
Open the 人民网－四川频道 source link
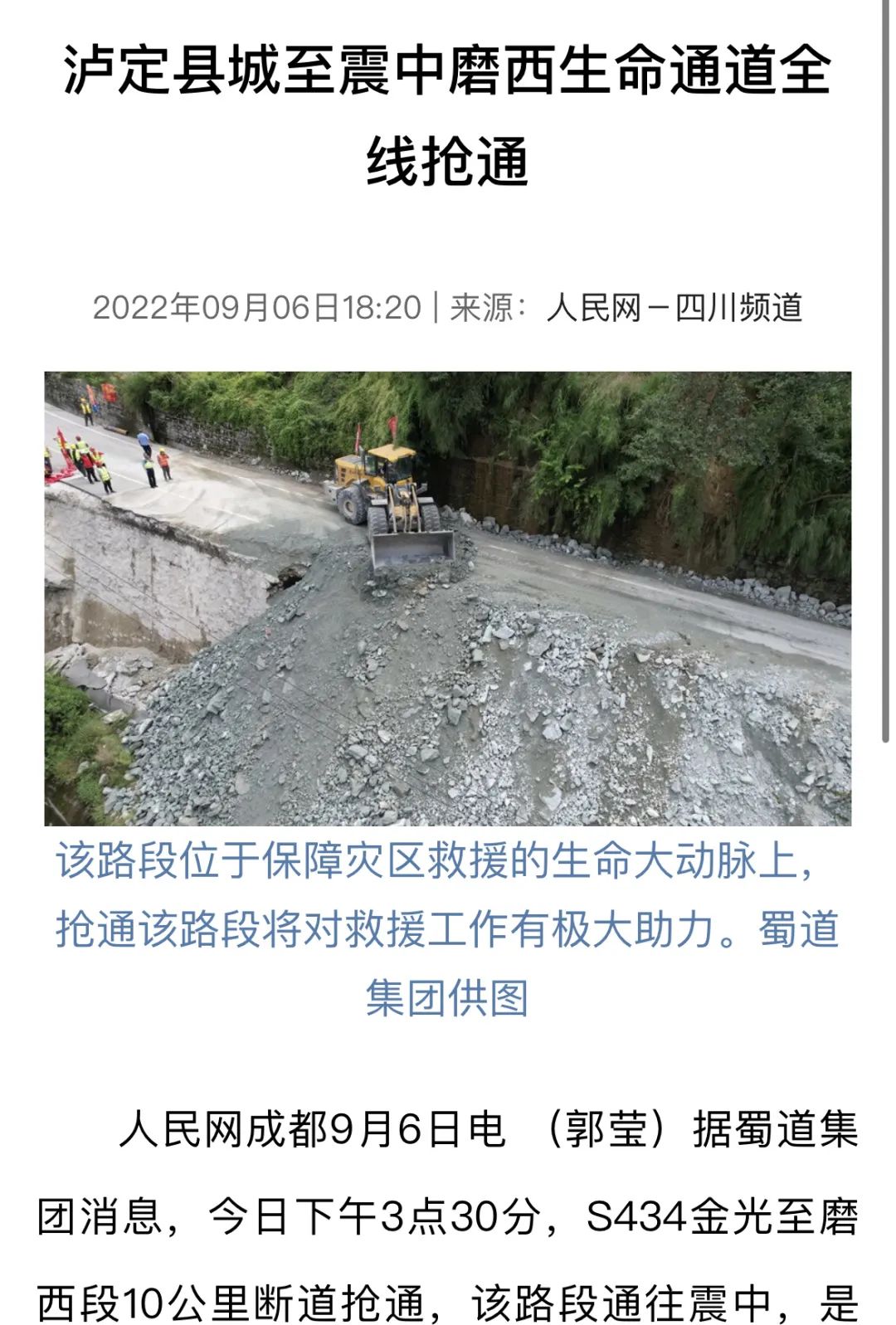pyautogui.click(x=674, y=308)
